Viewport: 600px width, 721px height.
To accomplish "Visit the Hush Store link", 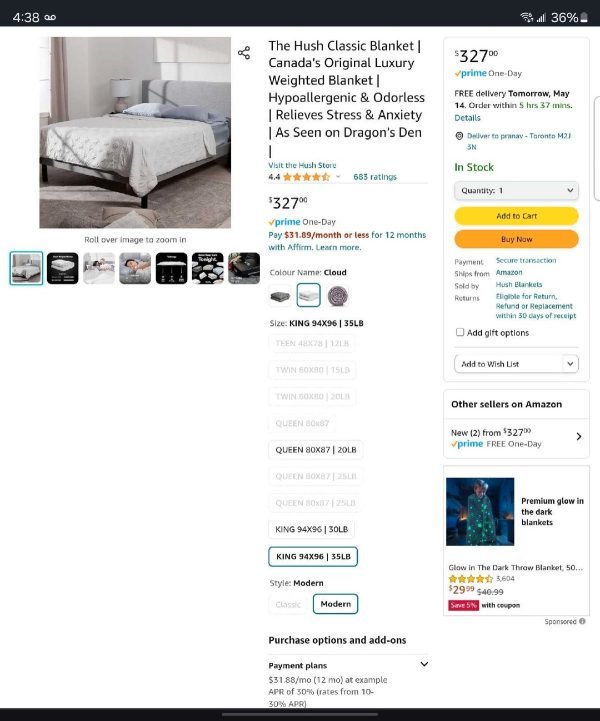I will [x=302, y=165].
